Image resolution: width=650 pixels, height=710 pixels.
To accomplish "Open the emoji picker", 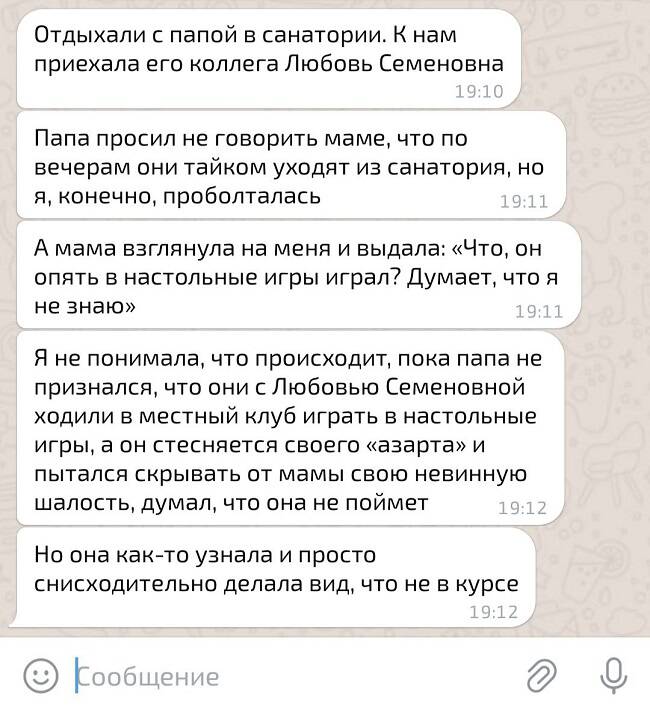I will [40, 675].
